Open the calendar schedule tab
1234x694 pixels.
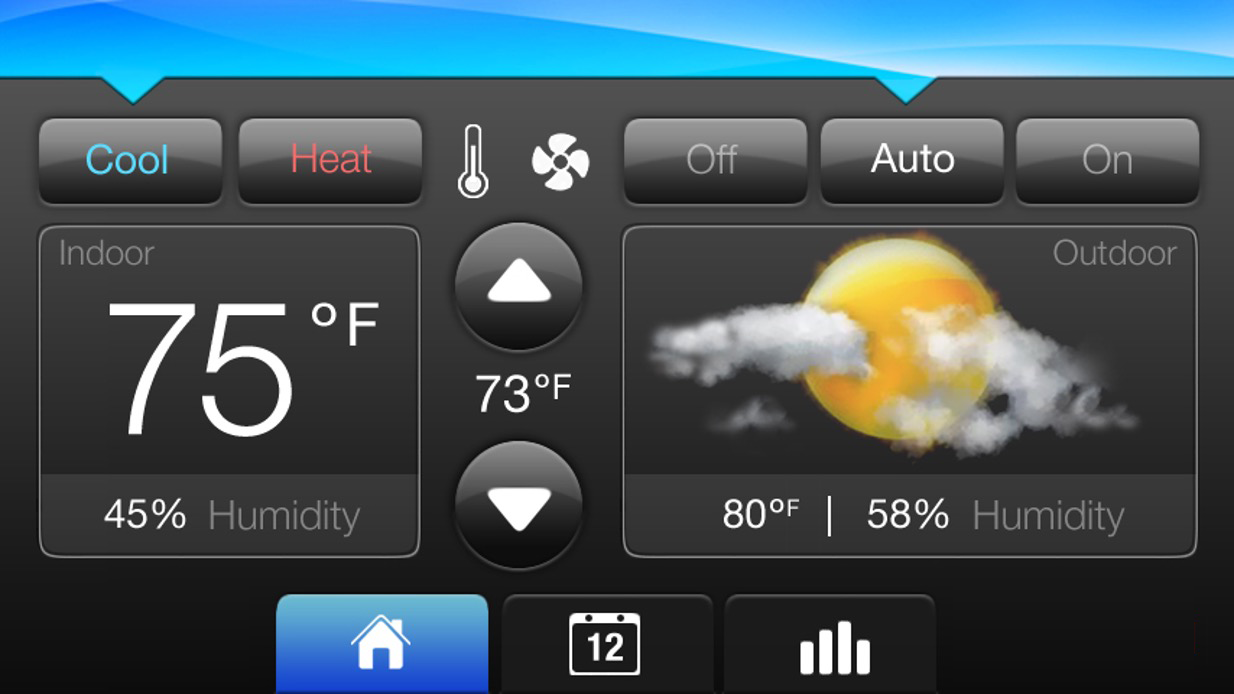point(605,643)
